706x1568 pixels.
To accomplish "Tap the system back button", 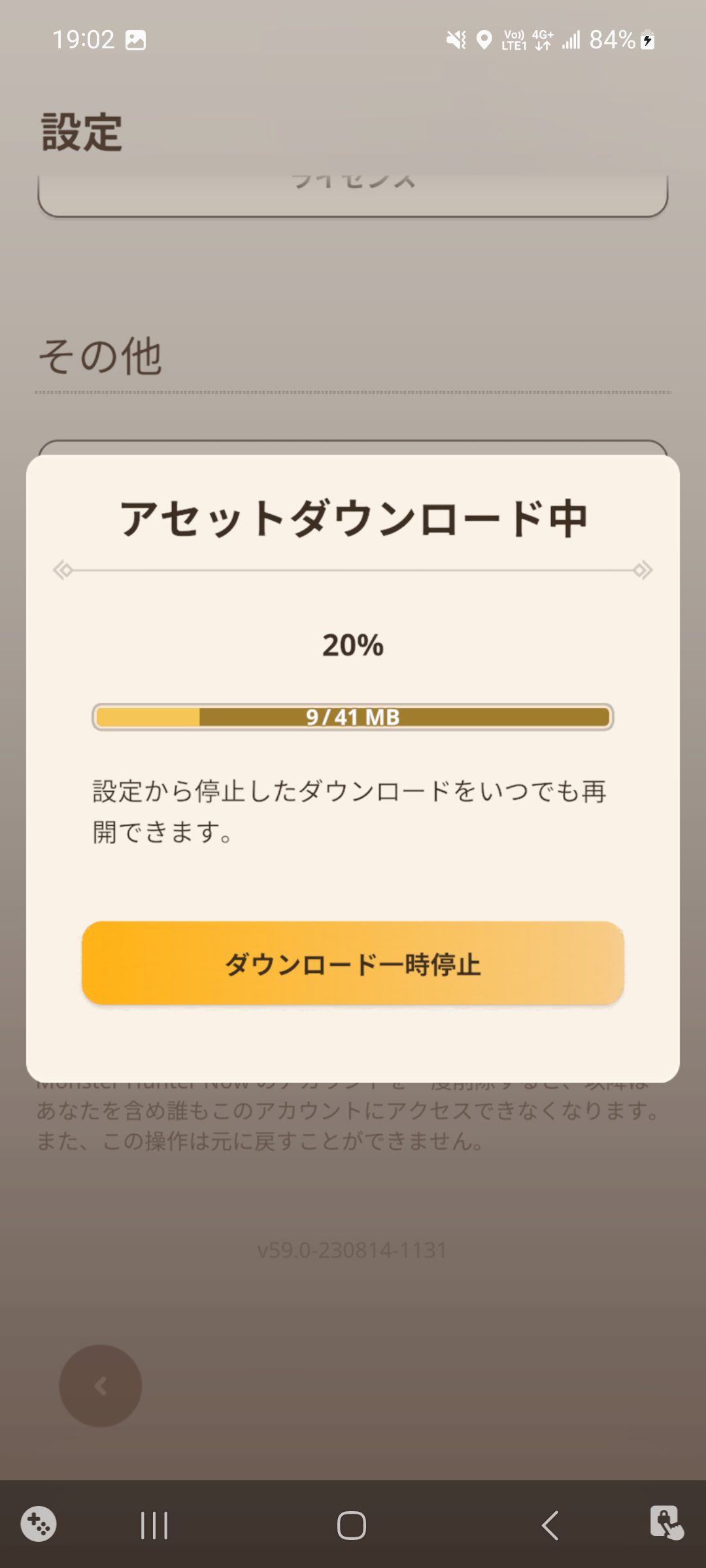I will pos(550,1526).
